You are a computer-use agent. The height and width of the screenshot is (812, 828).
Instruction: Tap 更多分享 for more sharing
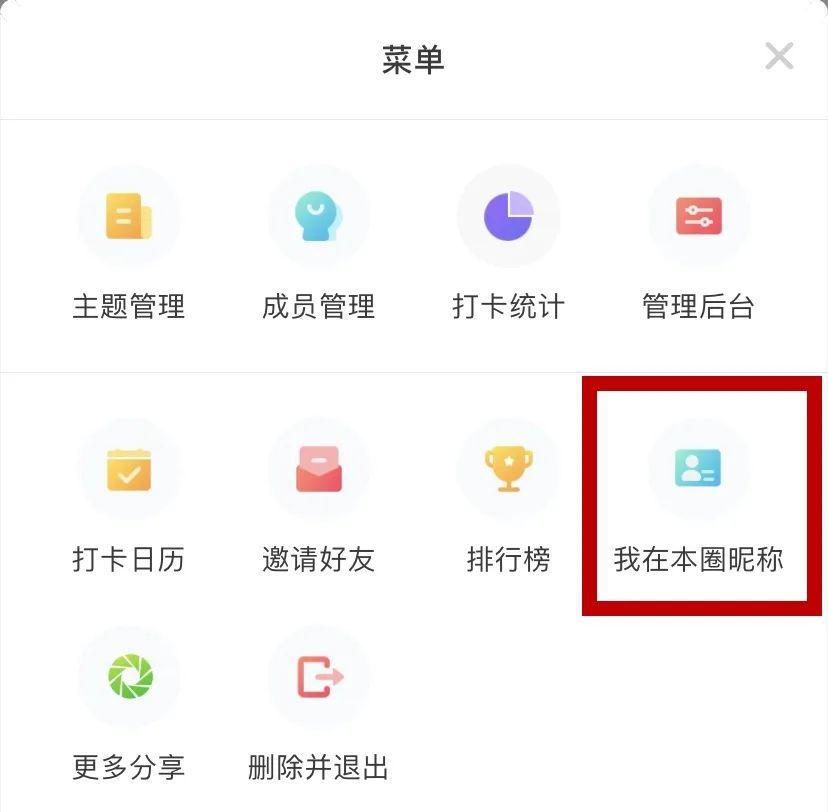point(129,705)
